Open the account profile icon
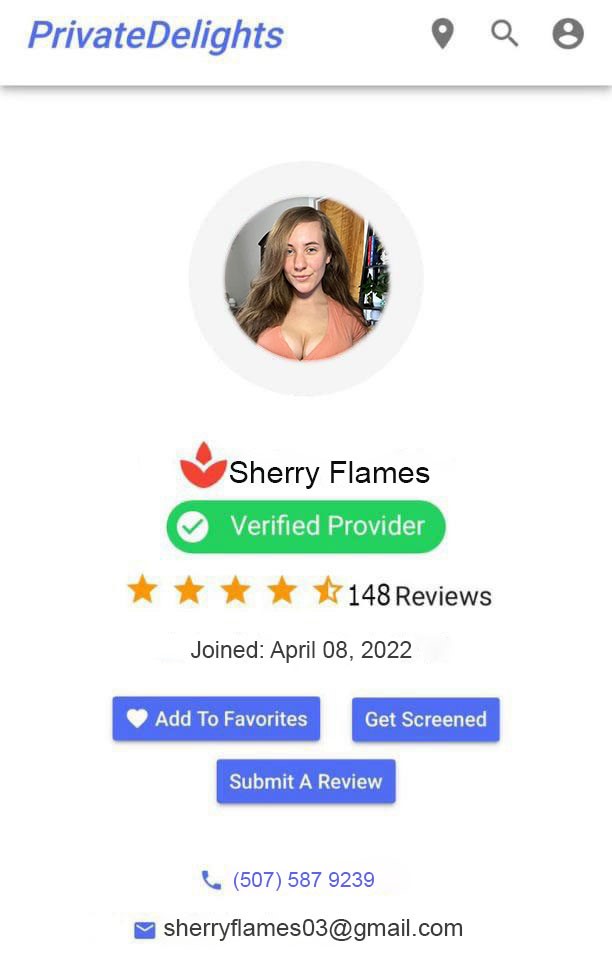The height and width of the screenshot is (957, 612). (568, 34)
